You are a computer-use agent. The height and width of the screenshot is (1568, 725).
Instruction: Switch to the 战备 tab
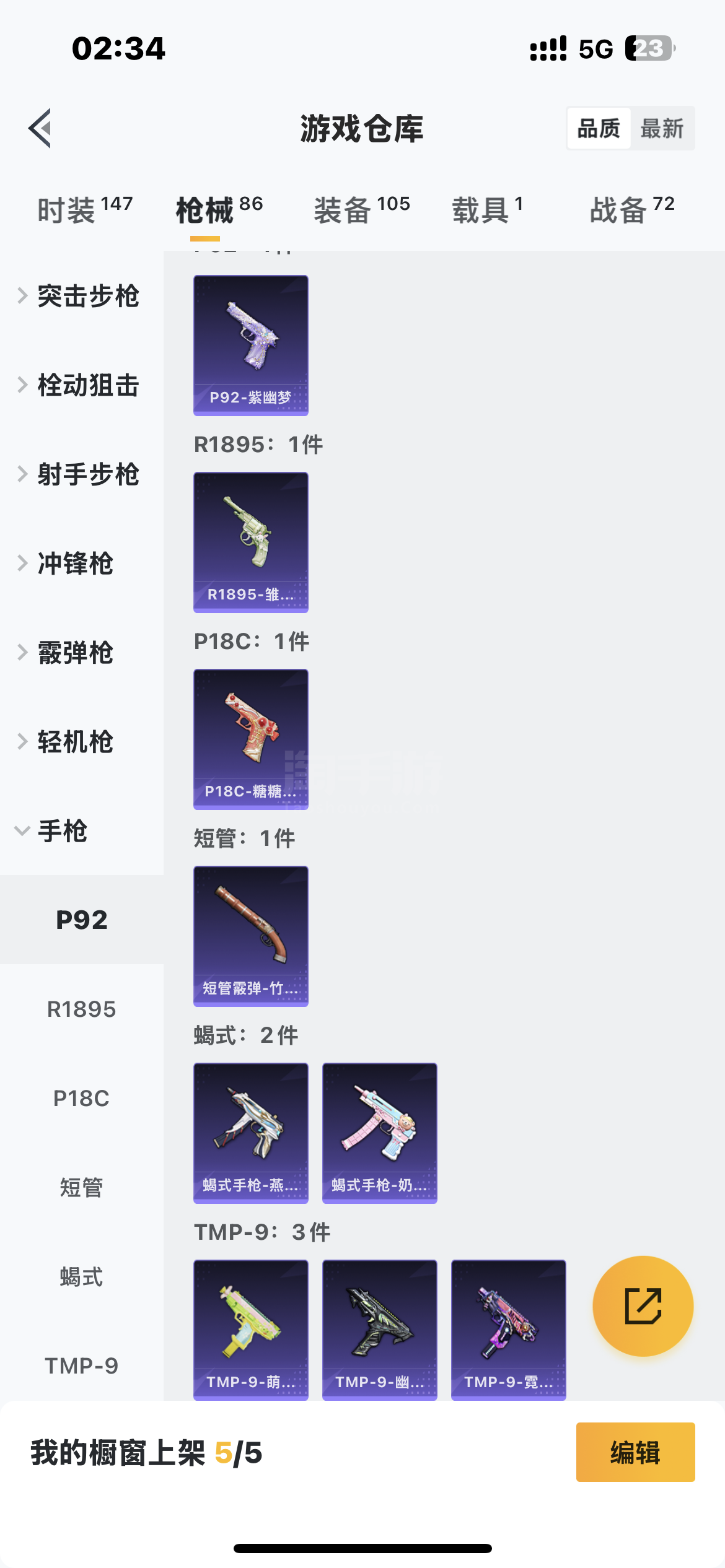pos(631,210)
